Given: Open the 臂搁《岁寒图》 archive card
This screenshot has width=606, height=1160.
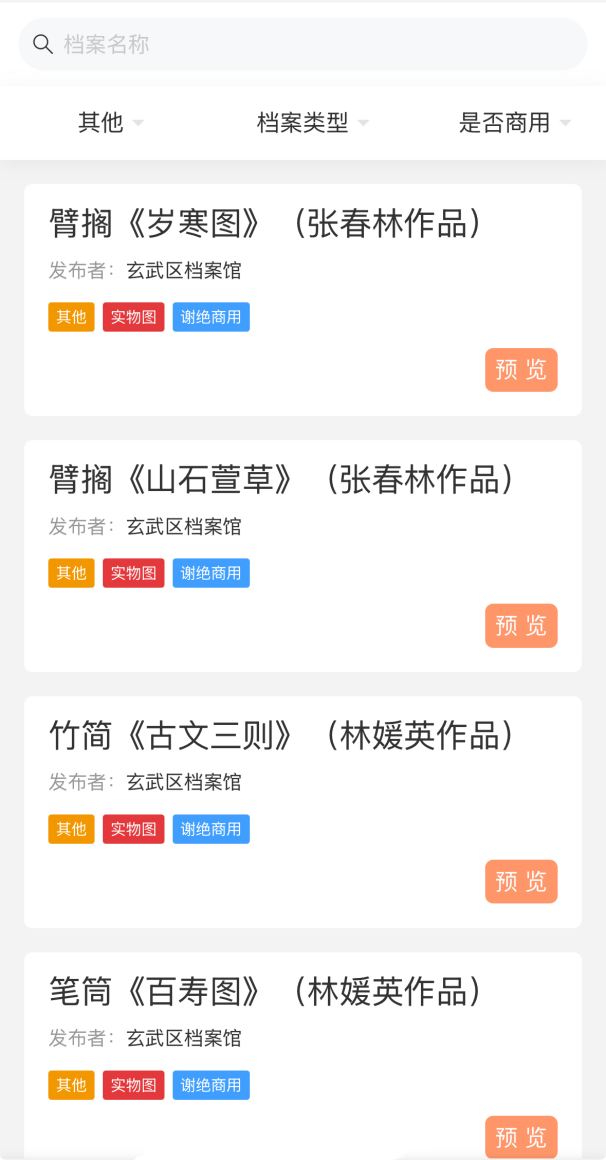Looking at the screenshot, I should [265, 224].
